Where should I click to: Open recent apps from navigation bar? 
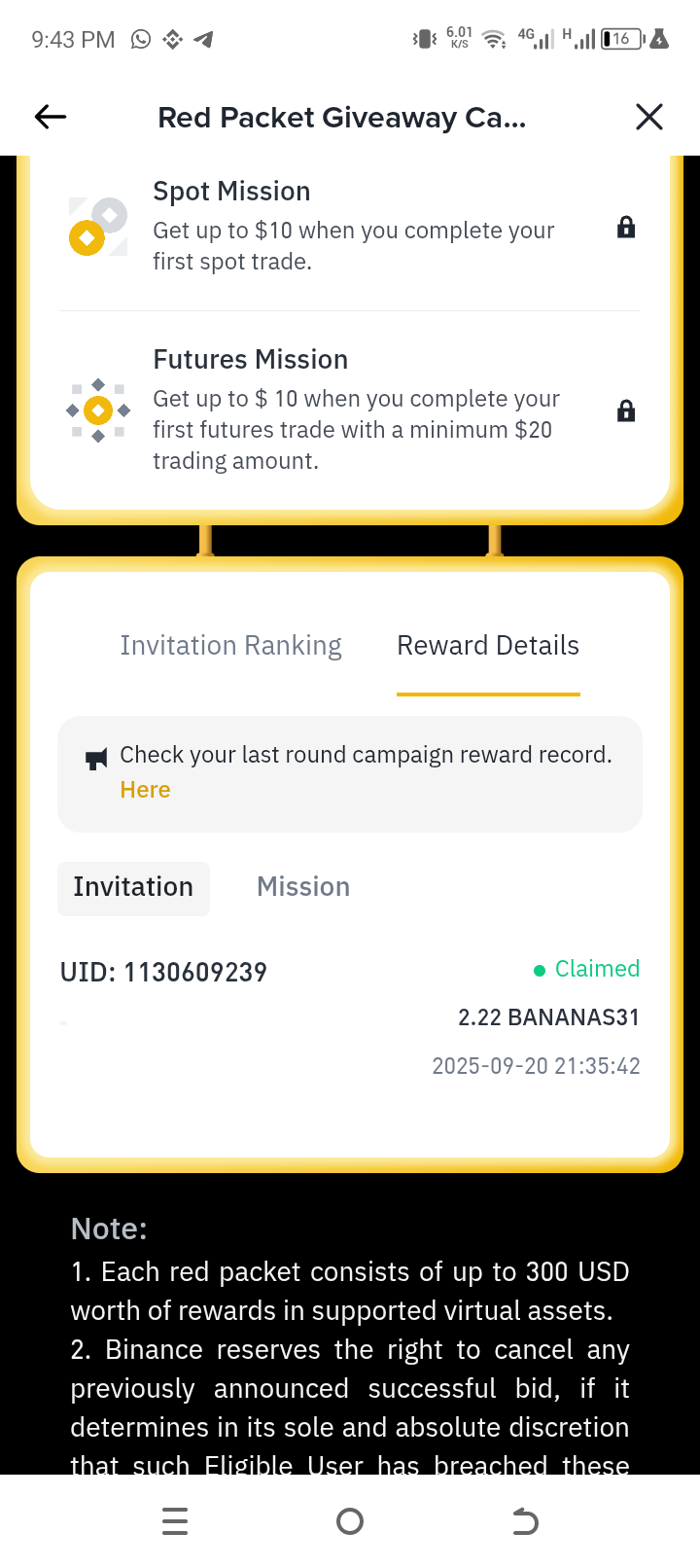click(x=175, y=1521)
